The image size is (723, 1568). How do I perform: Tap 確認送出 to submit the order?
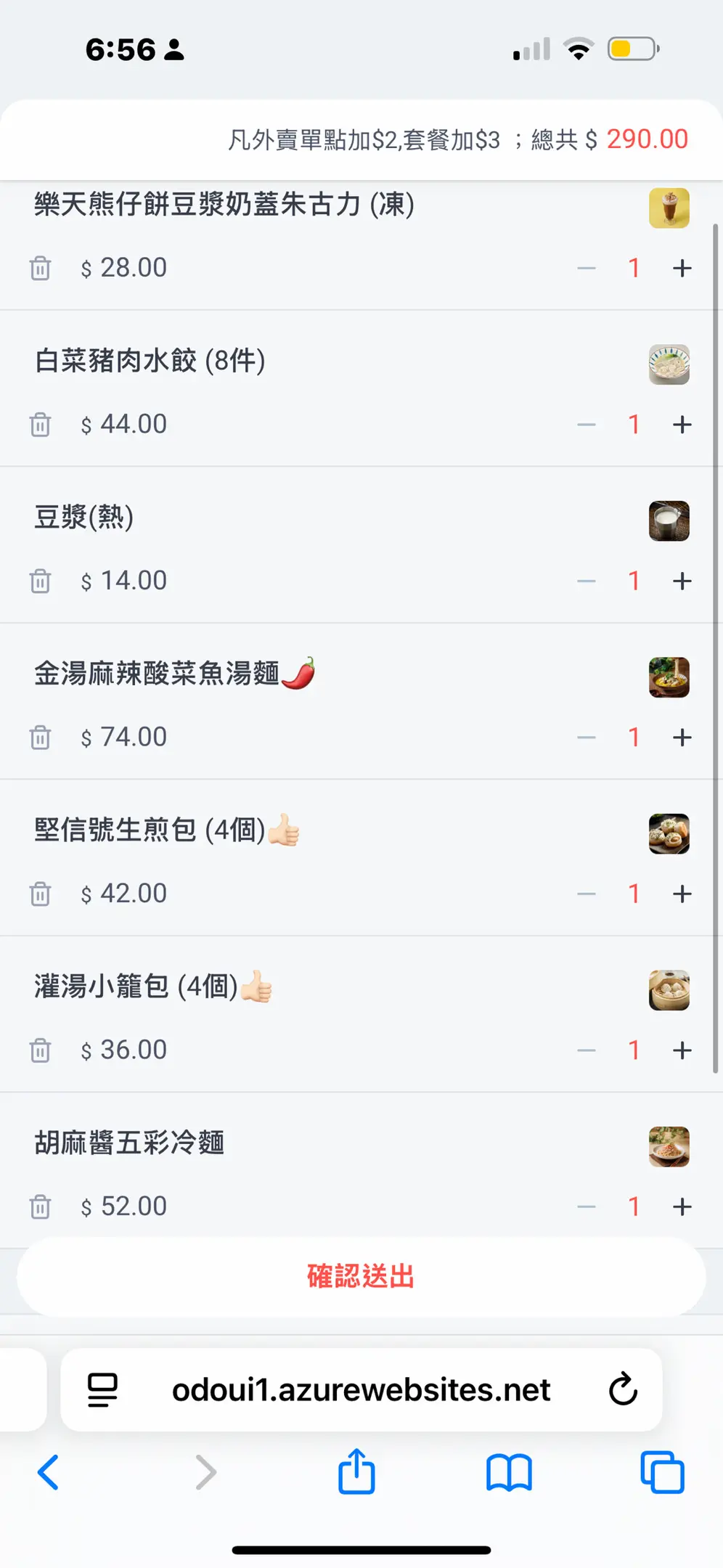361,1276
